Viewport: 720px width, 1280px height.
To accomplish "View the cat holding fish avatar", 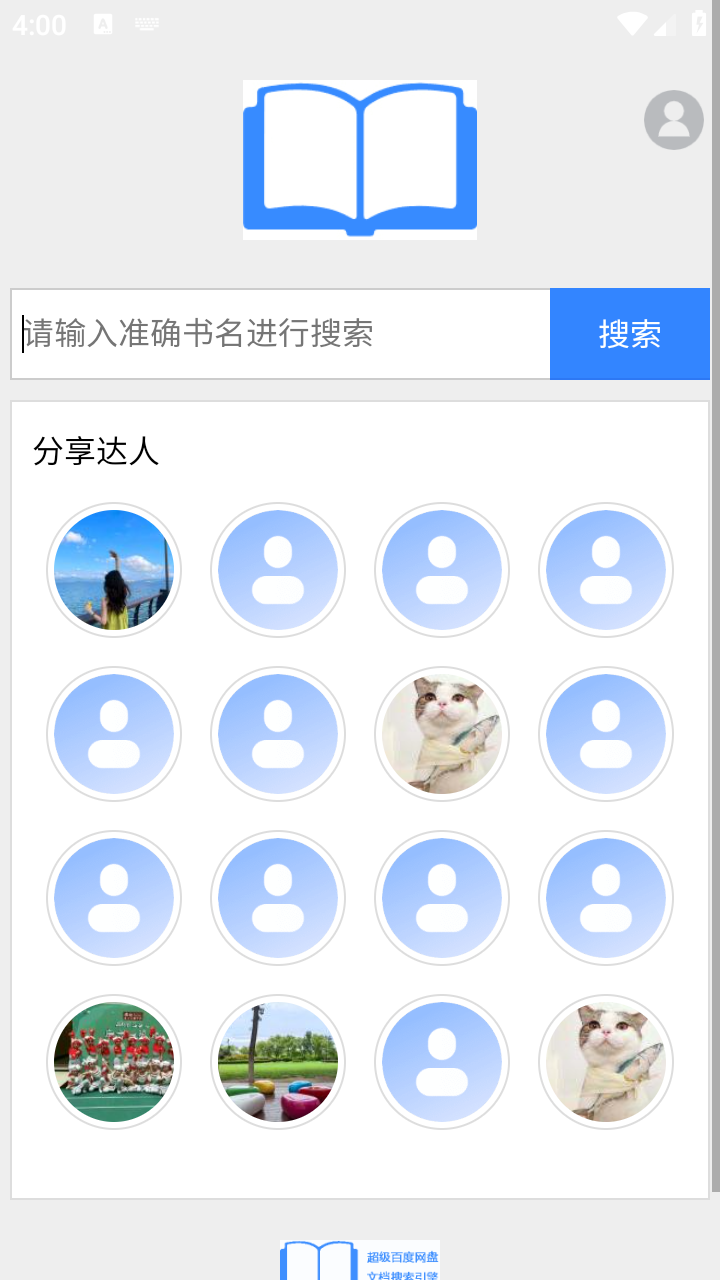I will pos(442,733).
